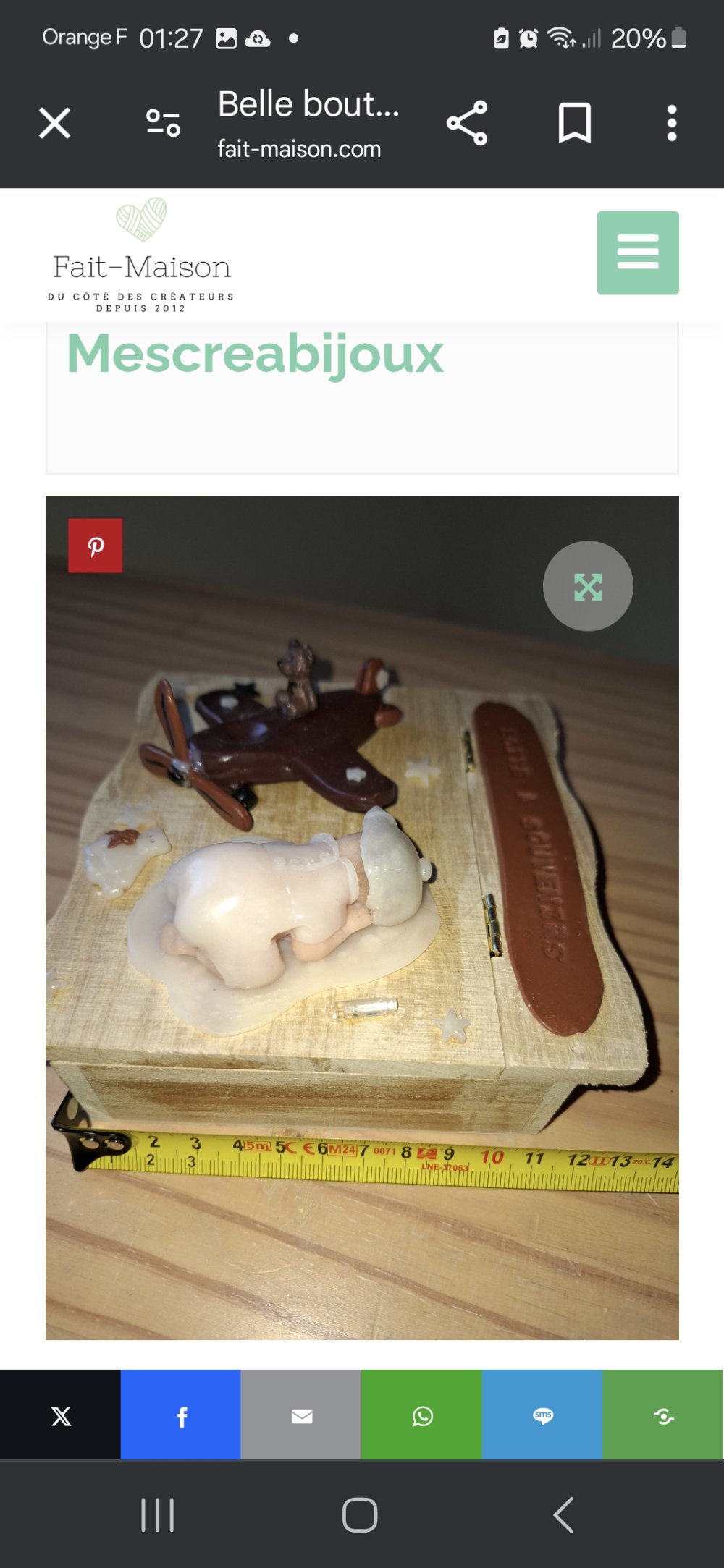
Task: Open the browser overflow menu
Action: [672, 123]
